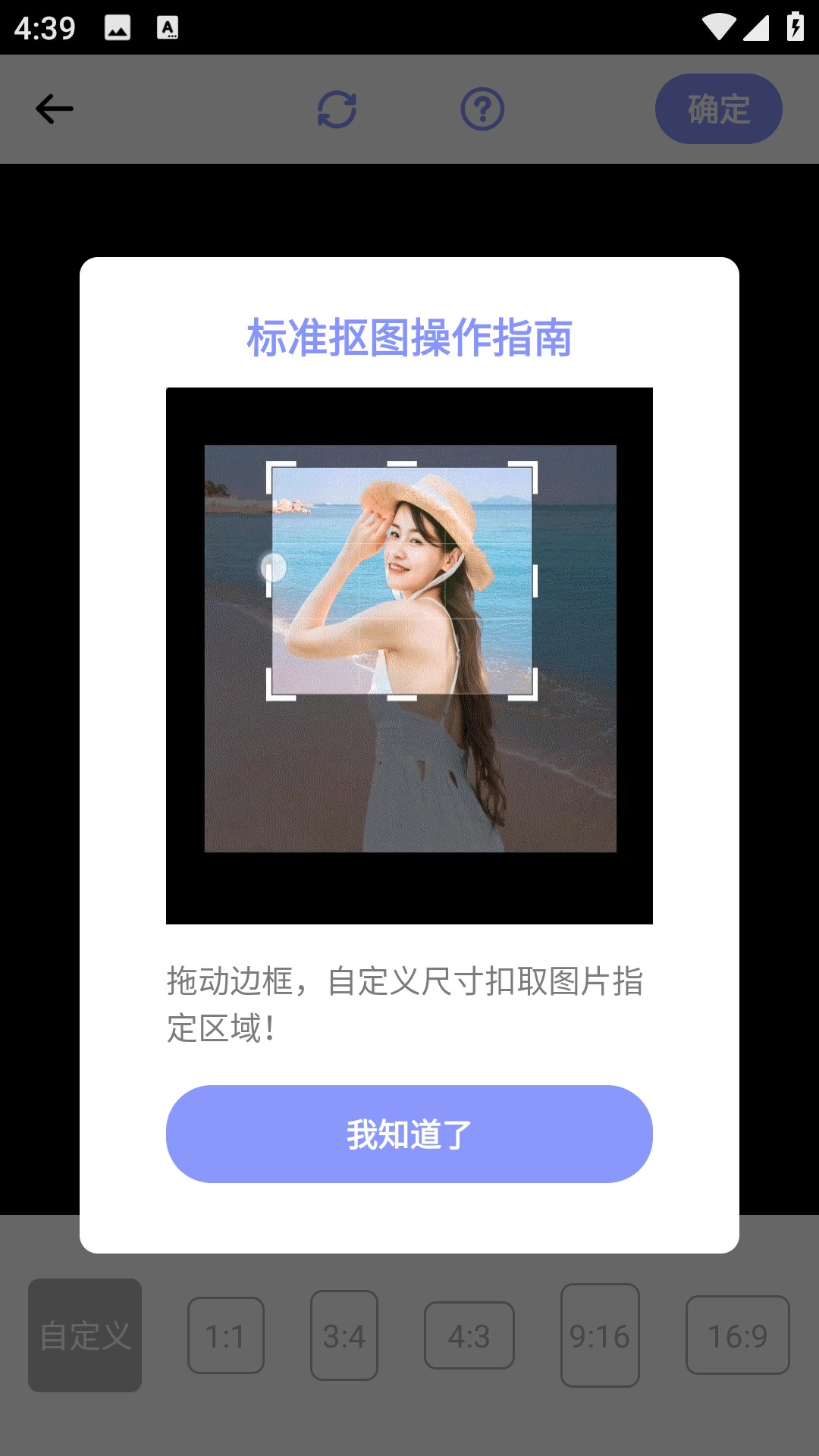Click the 标准抠图操作指南 dialog title

(x=409, y=336)
